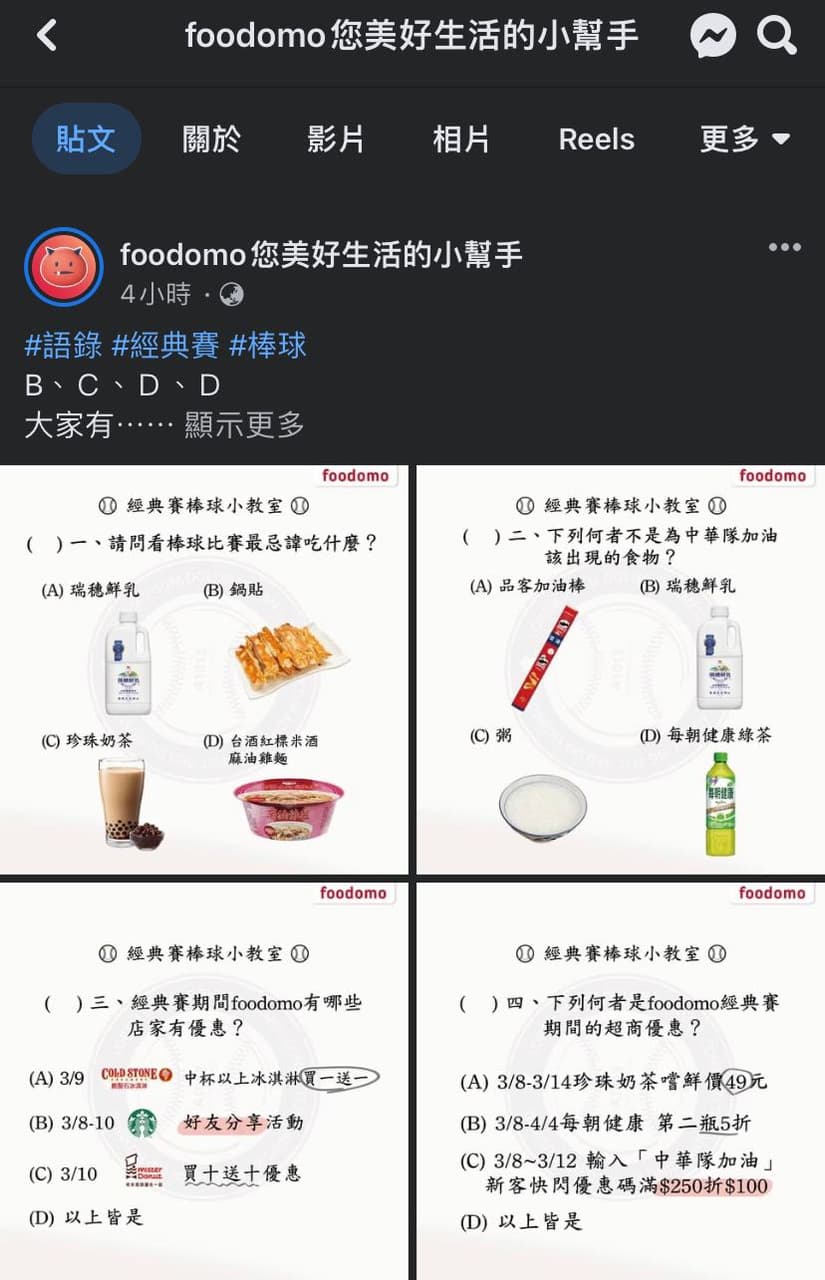825x1280 pixels.
Task: Select the currently active 貼文 tab
Action: point(87,140)
